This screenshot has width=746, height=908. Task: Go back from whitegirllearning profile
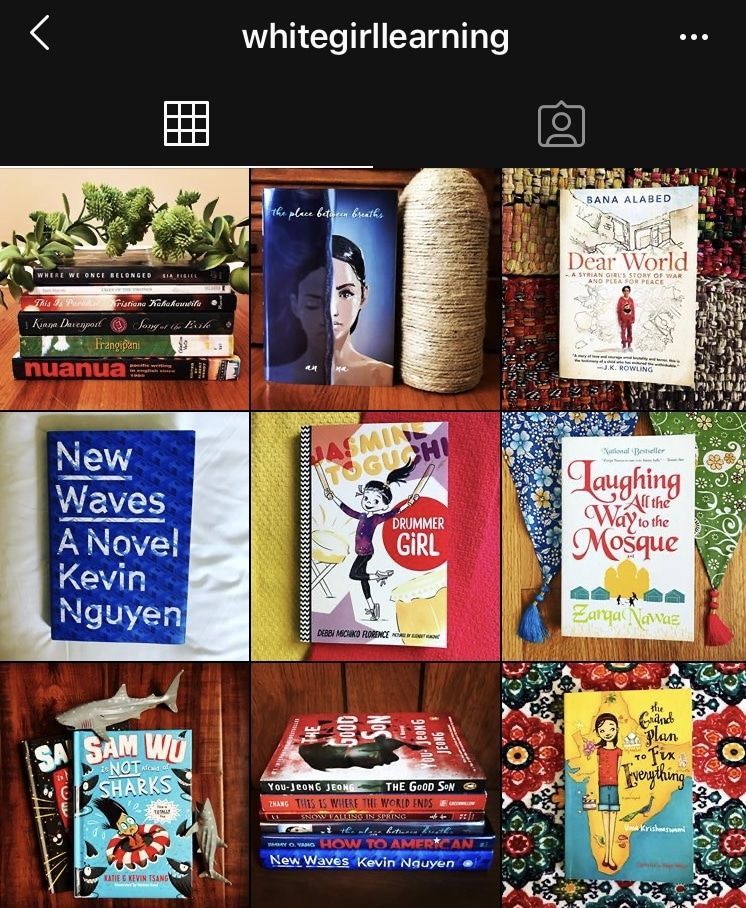click(40, 35)
